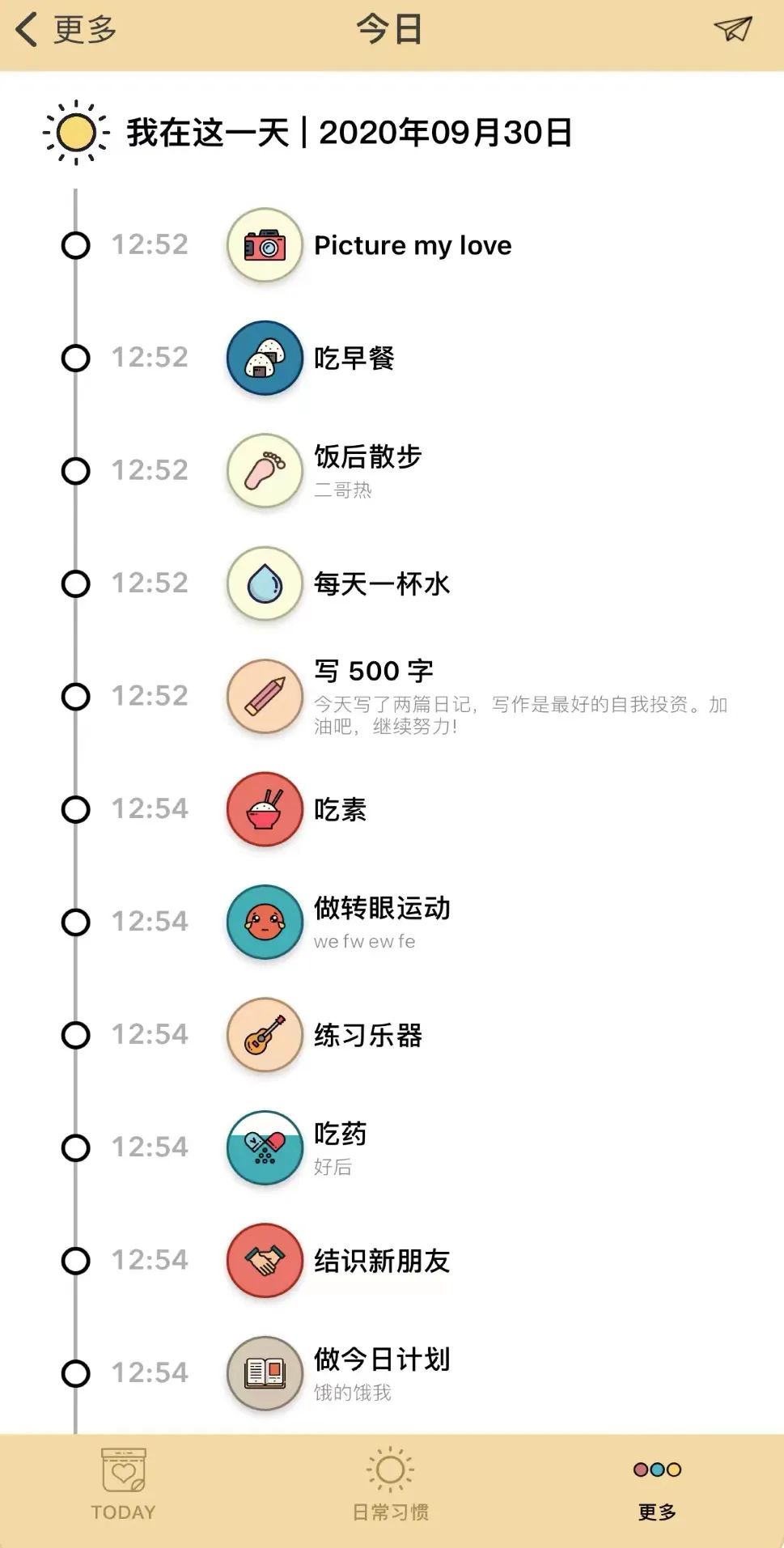Open the pencil icon for 写 500 字

point(264,695)
